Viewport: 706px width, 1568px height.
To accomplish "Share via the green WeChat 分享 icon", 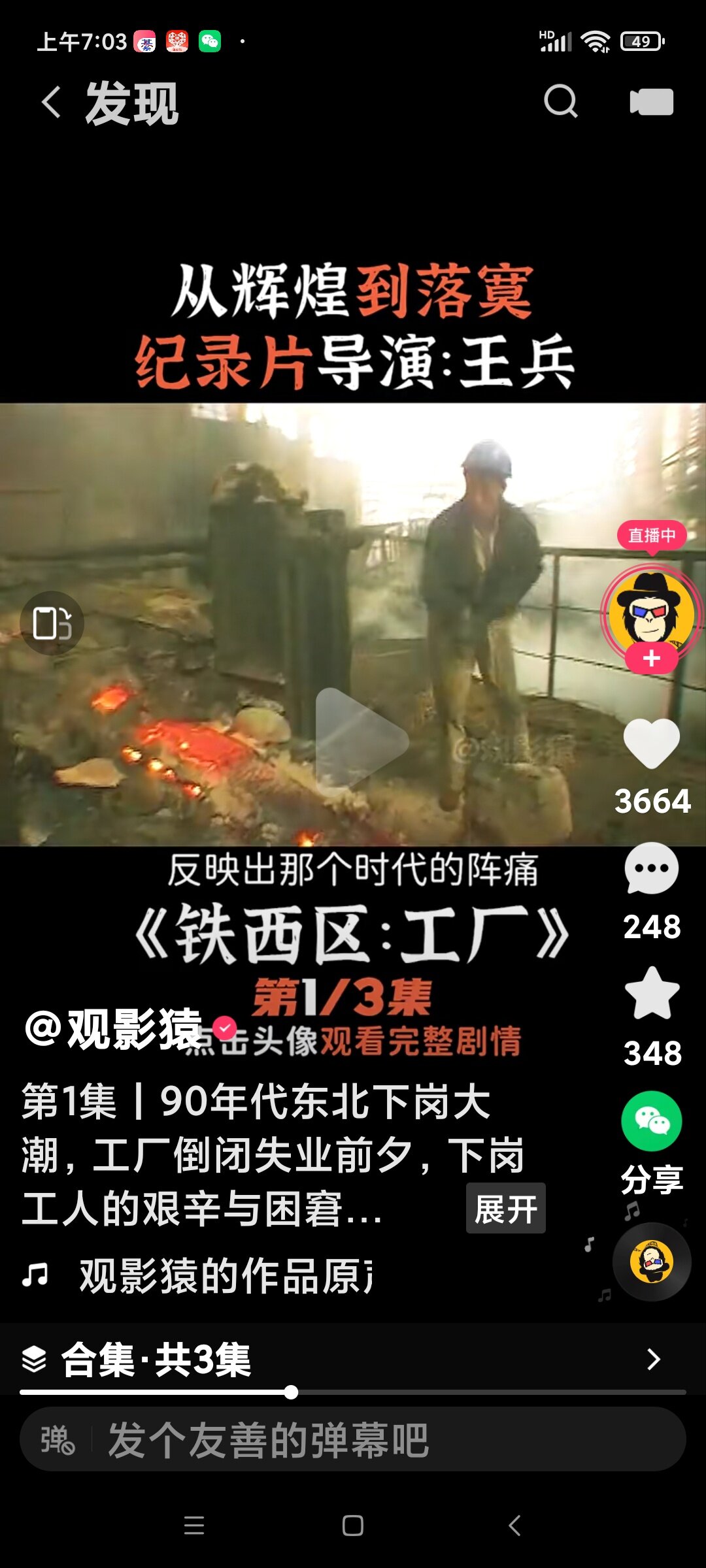I will (x=652, y=1121).
